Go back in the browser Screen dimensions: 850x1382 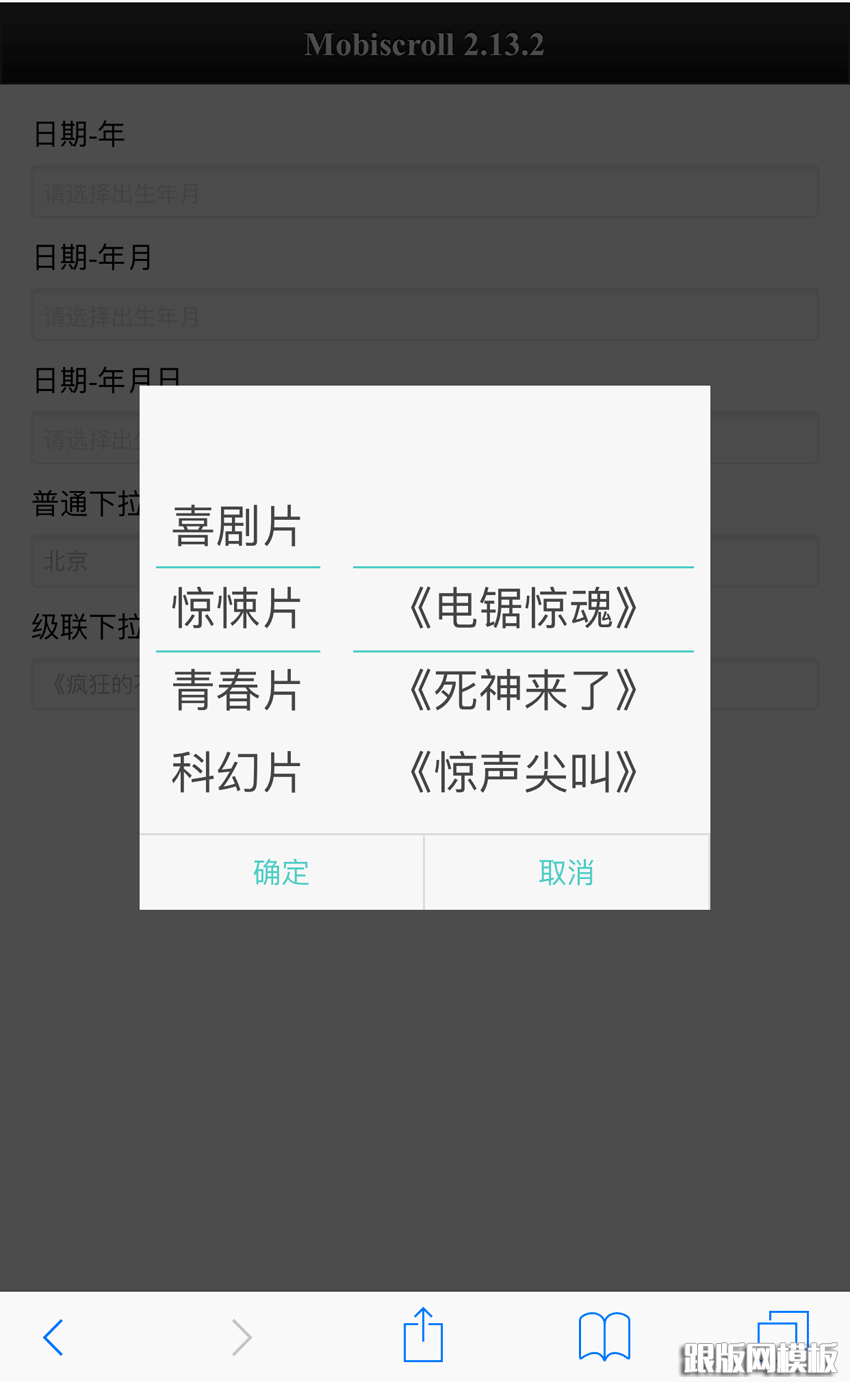click(54, 1337)
